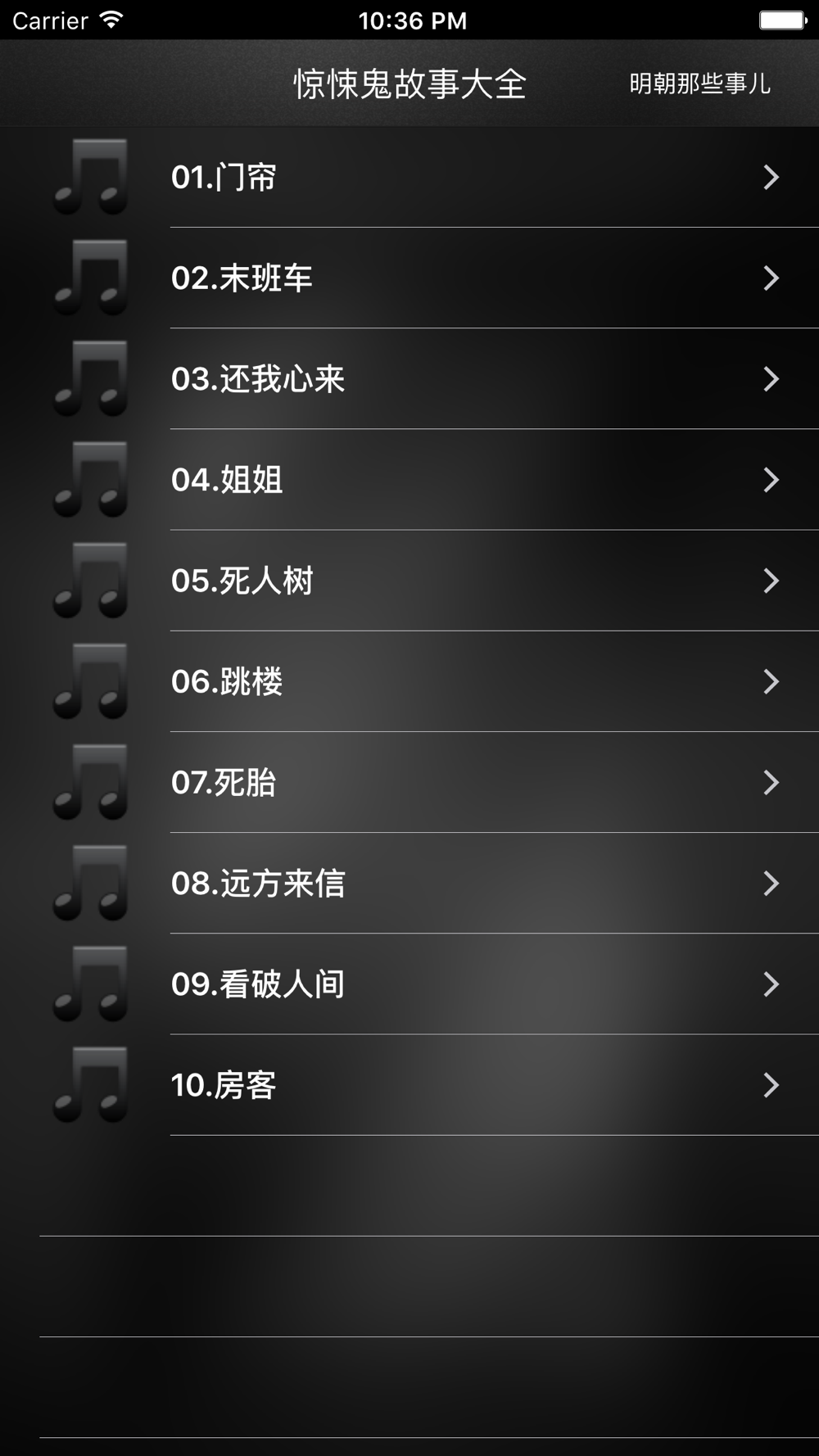Viewport: 819px width, 1456px height.
Task: Open the 明朝那些事儿 button in the header
Action: pyautogui.click(x=699, y=84)
